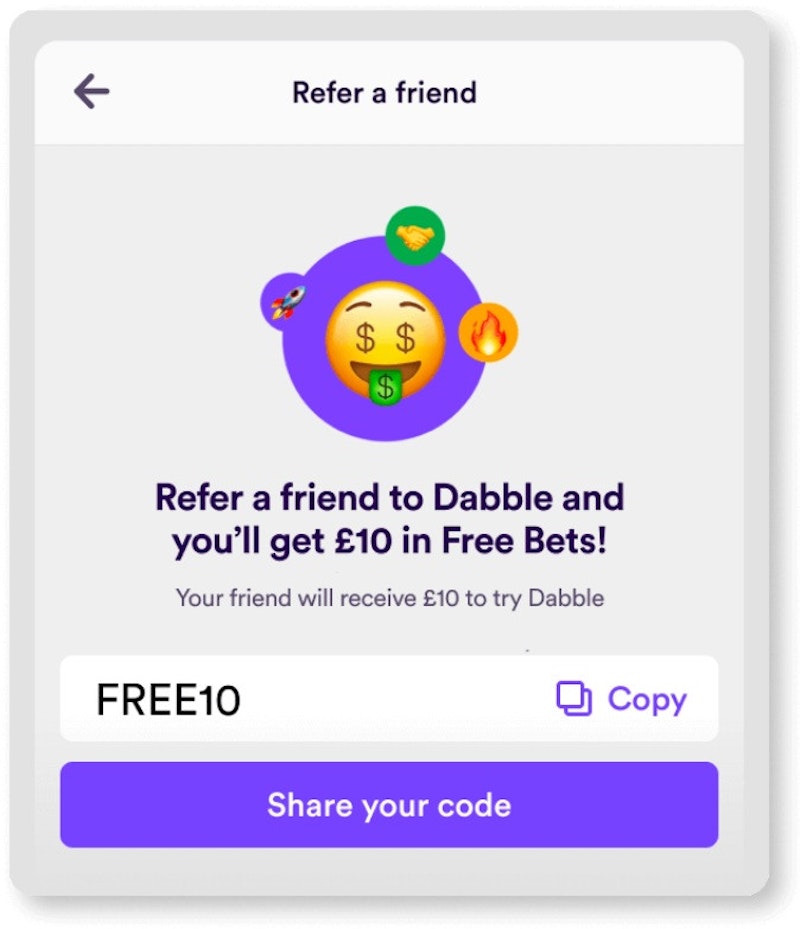
Task: Tap Share your code button
Action: 389,805
